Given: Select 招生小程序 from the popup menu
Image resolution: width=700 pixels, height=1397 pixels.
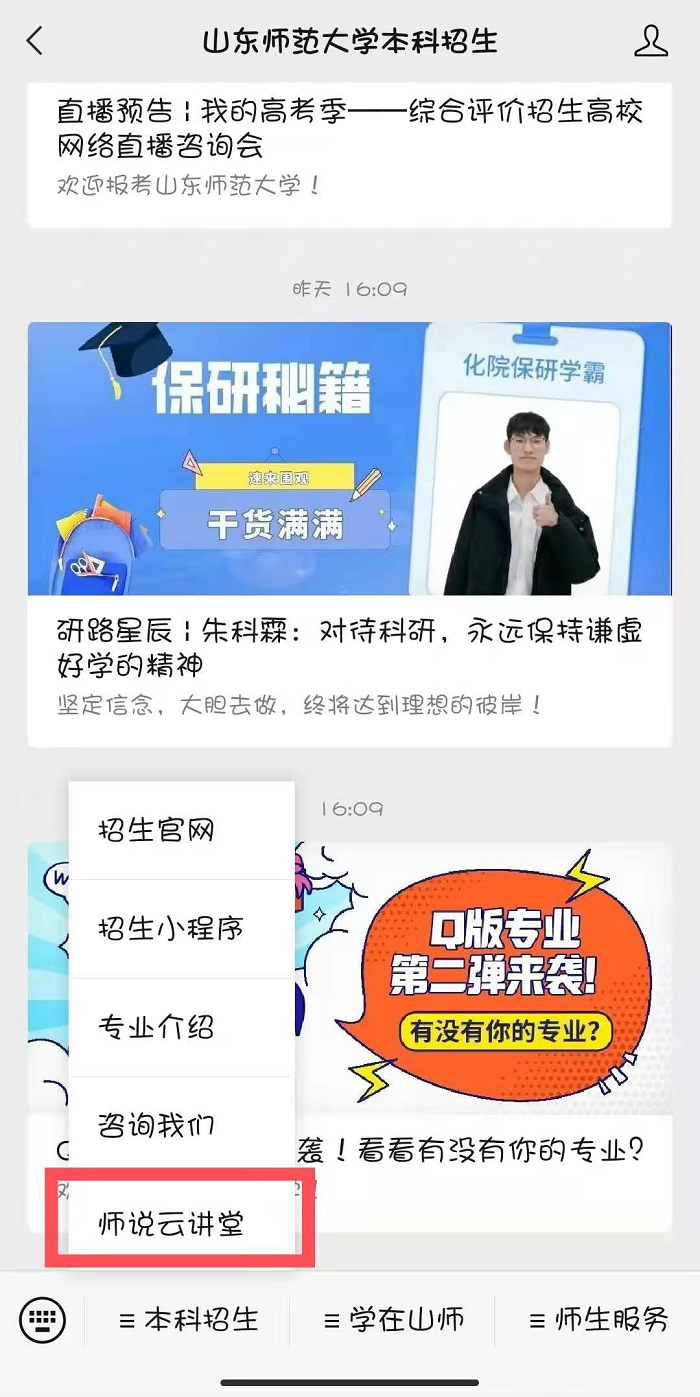Looking at the screenshot, I should pos(181,929).
